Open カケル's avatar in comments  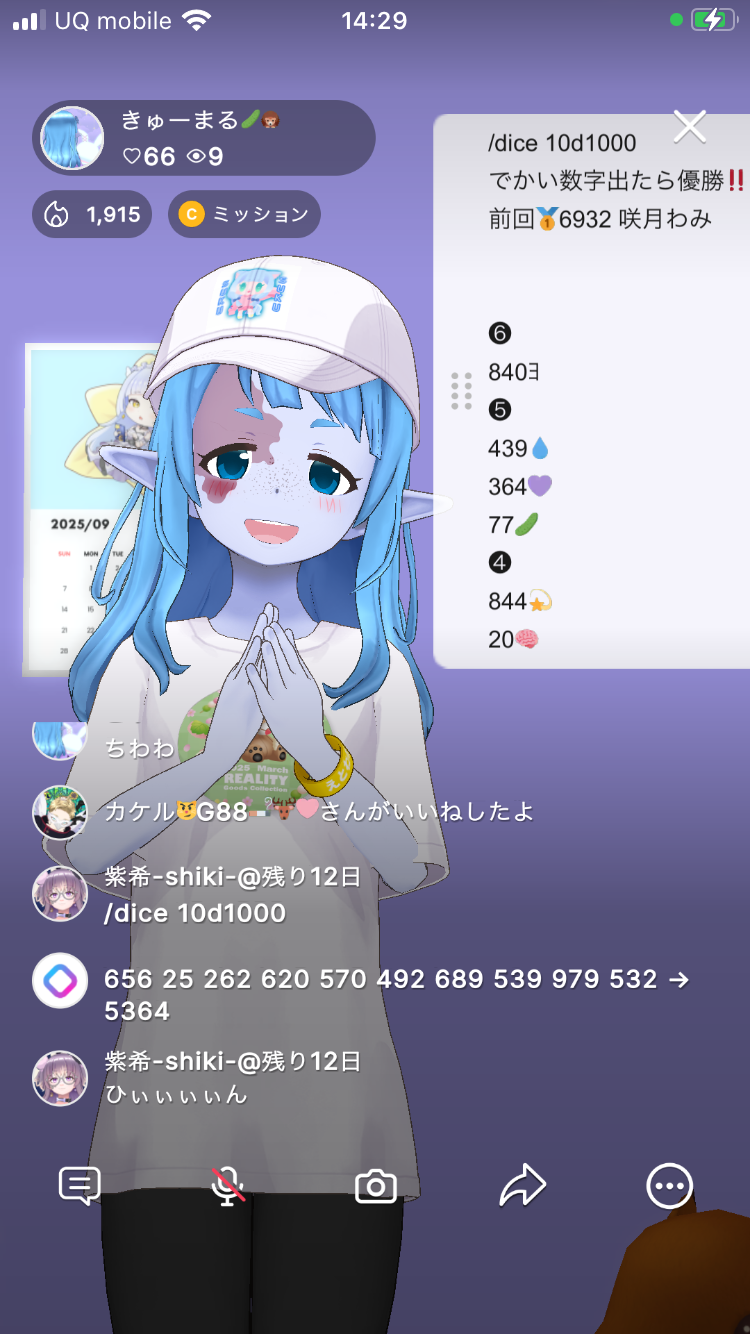[x=60, y=812]
